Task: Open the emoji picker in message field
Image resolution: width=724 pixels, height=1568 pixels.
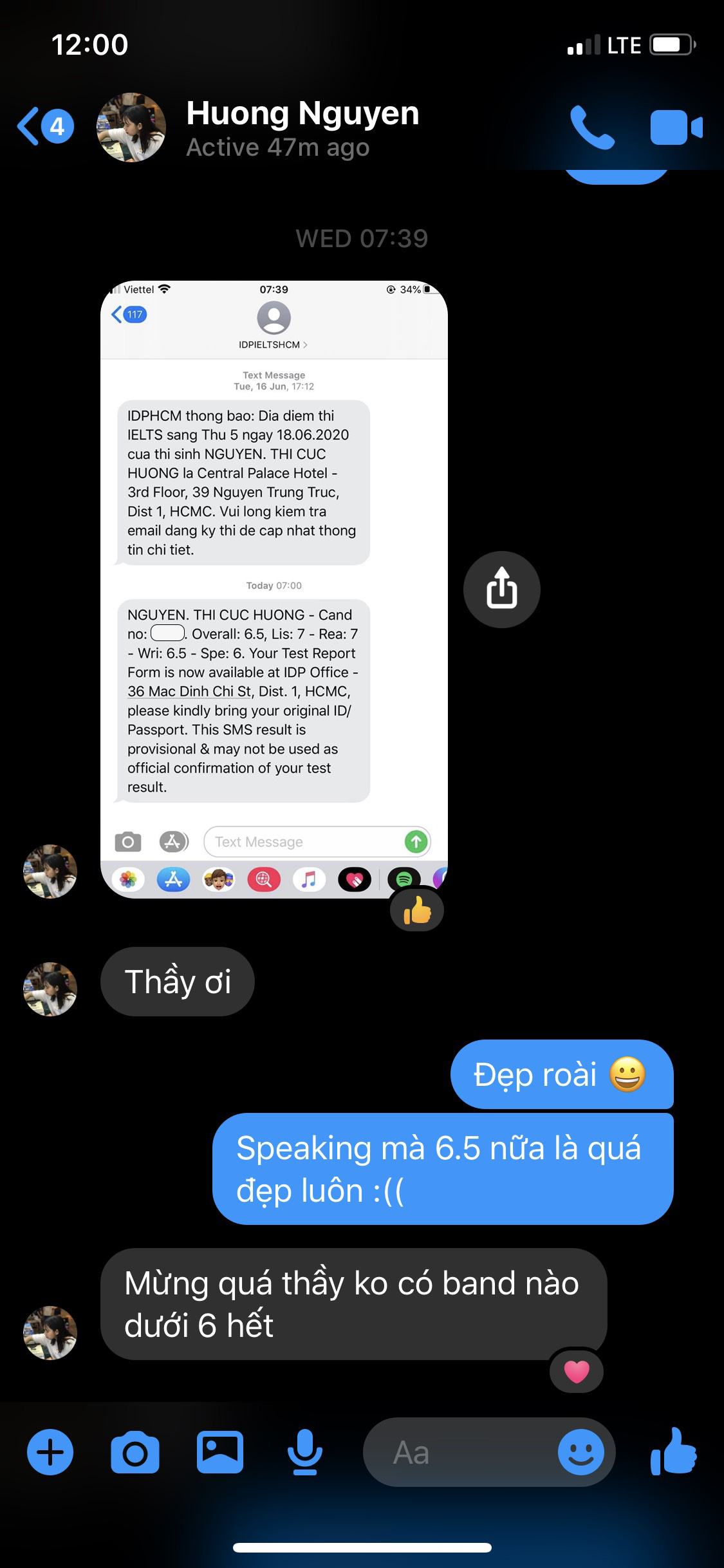Action: pos(580,1452)
